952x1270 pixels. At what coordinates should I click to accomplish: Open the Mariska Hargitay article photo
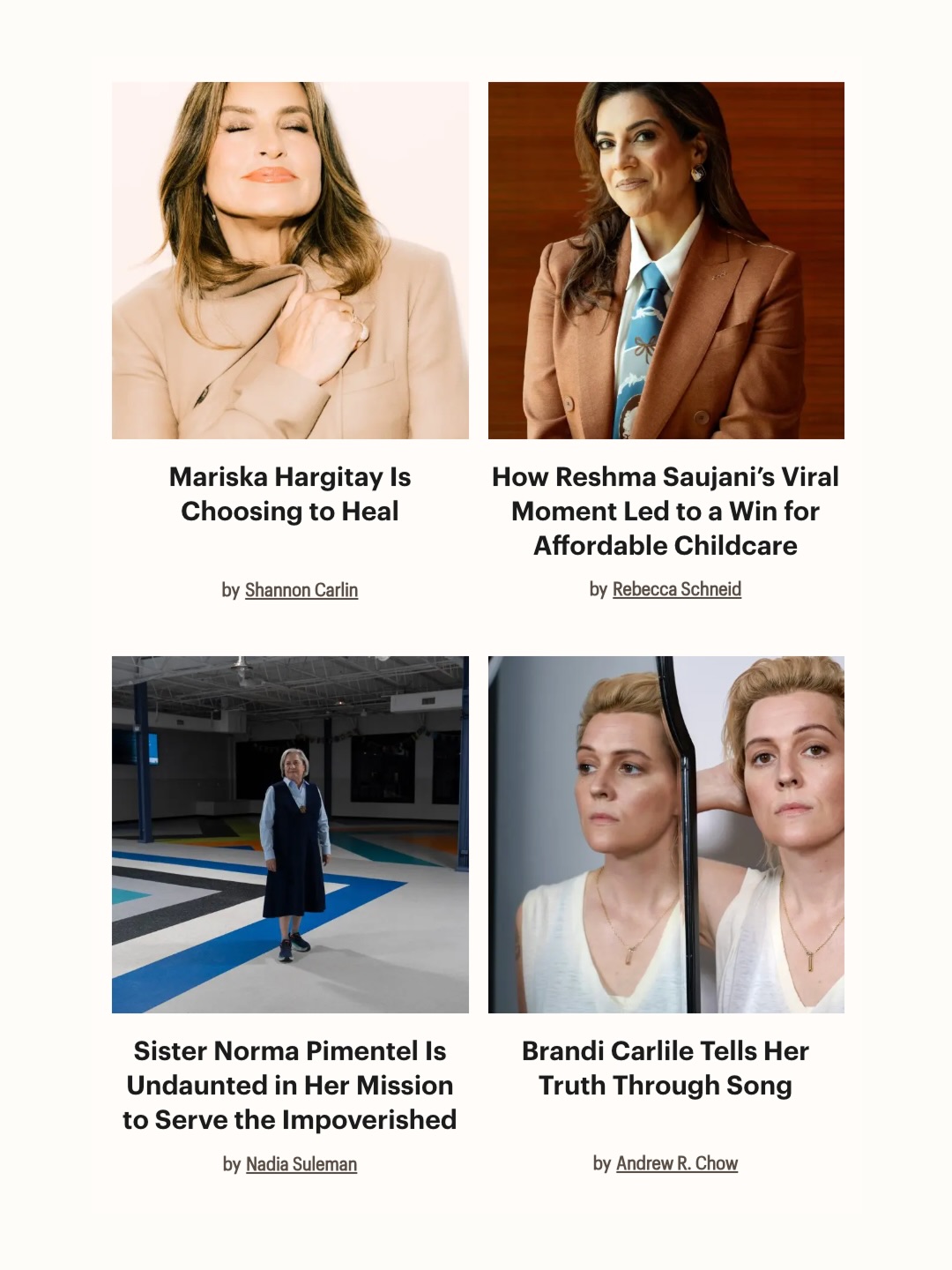click(290, 260)
